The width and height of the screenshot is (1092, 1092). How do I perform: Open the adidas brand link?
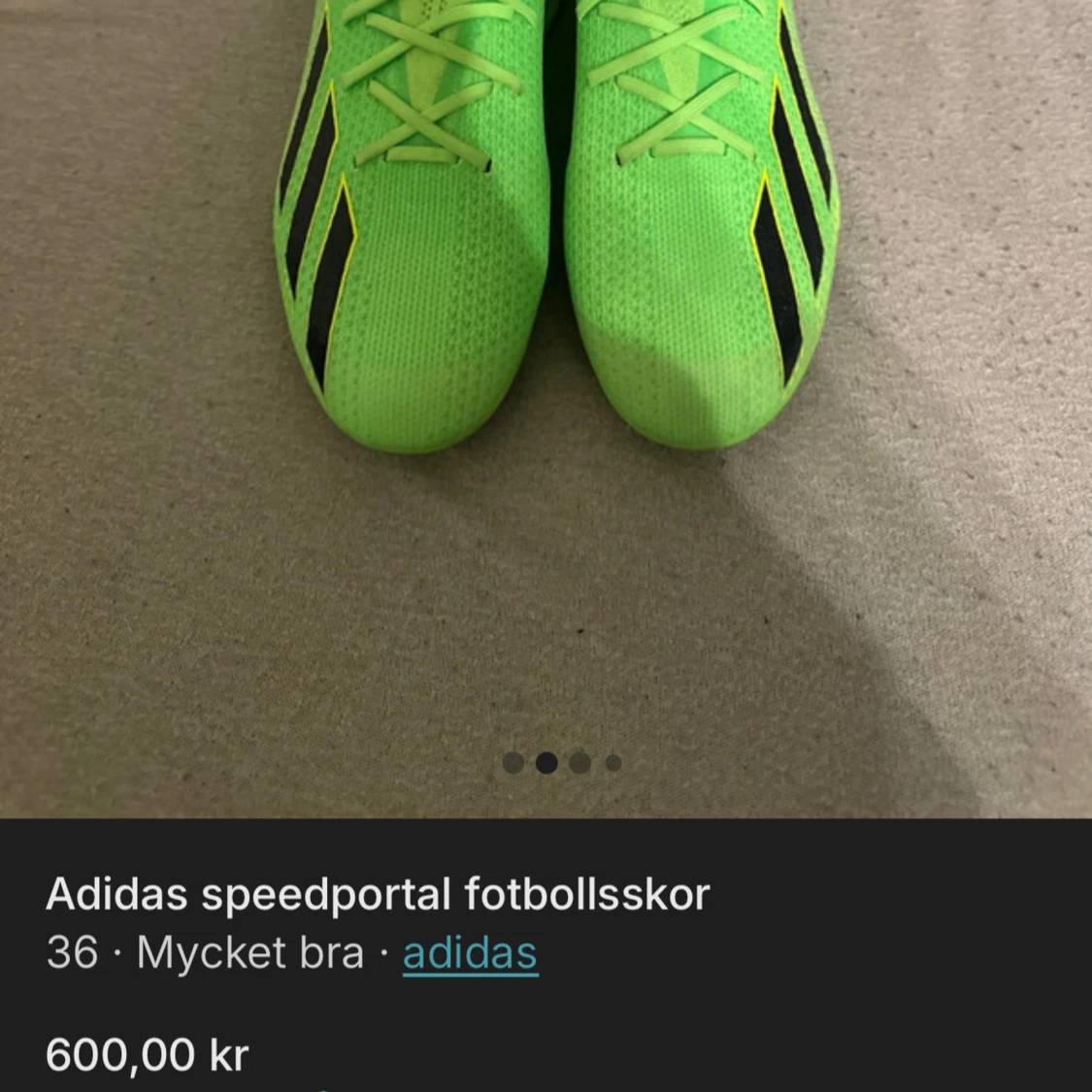[470, 953]
